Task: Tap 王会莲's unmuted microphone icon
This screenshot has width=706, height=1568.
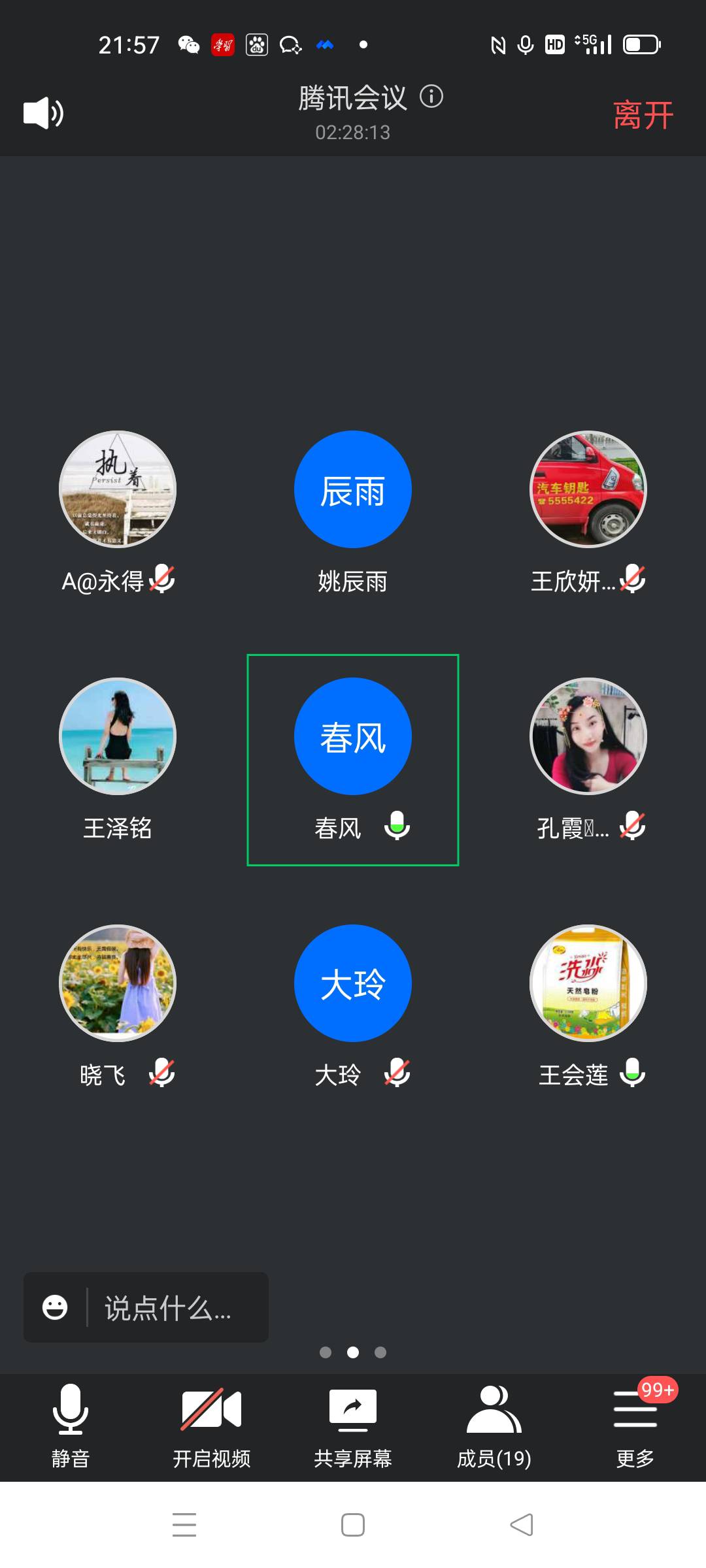Action: tap(633, 1075)
